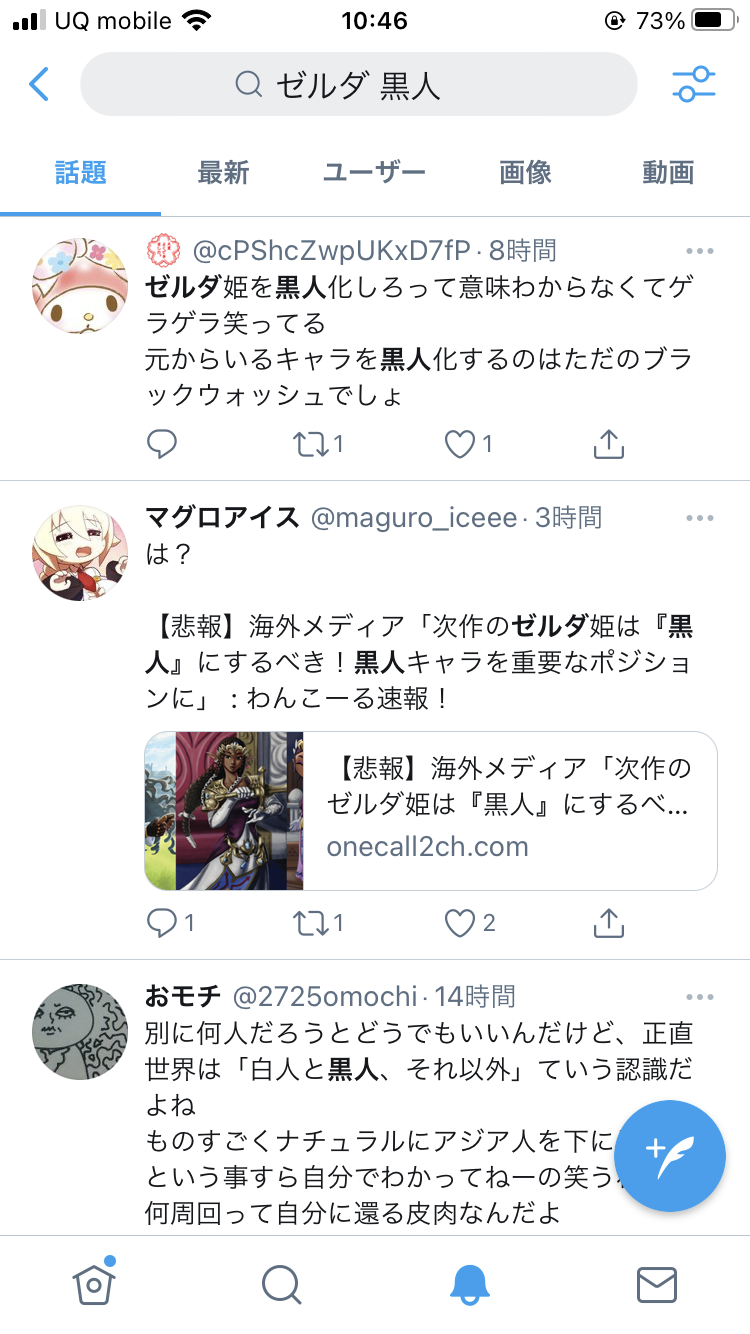The image size is (750, 1334).
Task: Open the search filter settings icon
Action: [693, 85]
